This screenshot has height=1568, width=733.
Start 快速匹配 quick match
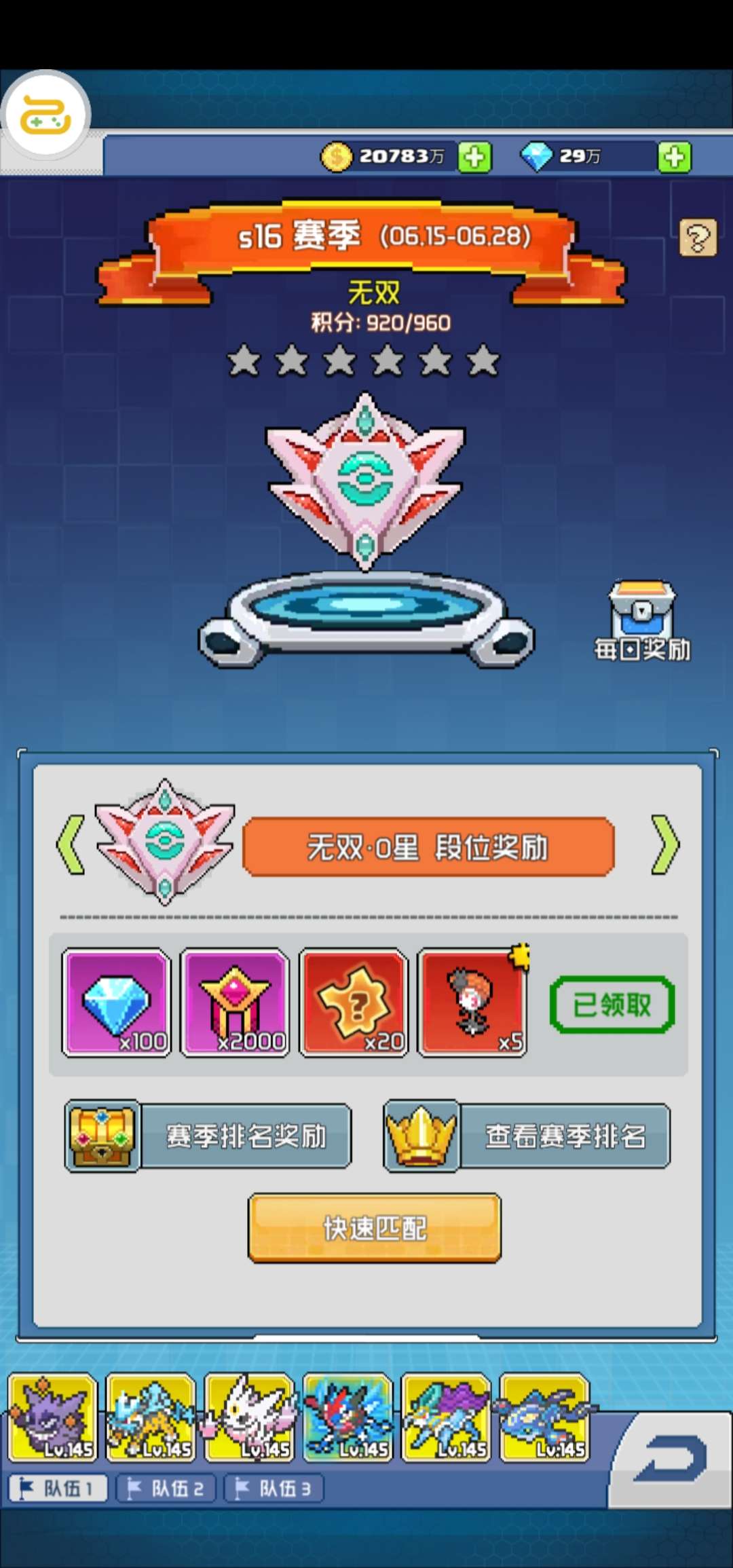click(x=375, y=1228)
